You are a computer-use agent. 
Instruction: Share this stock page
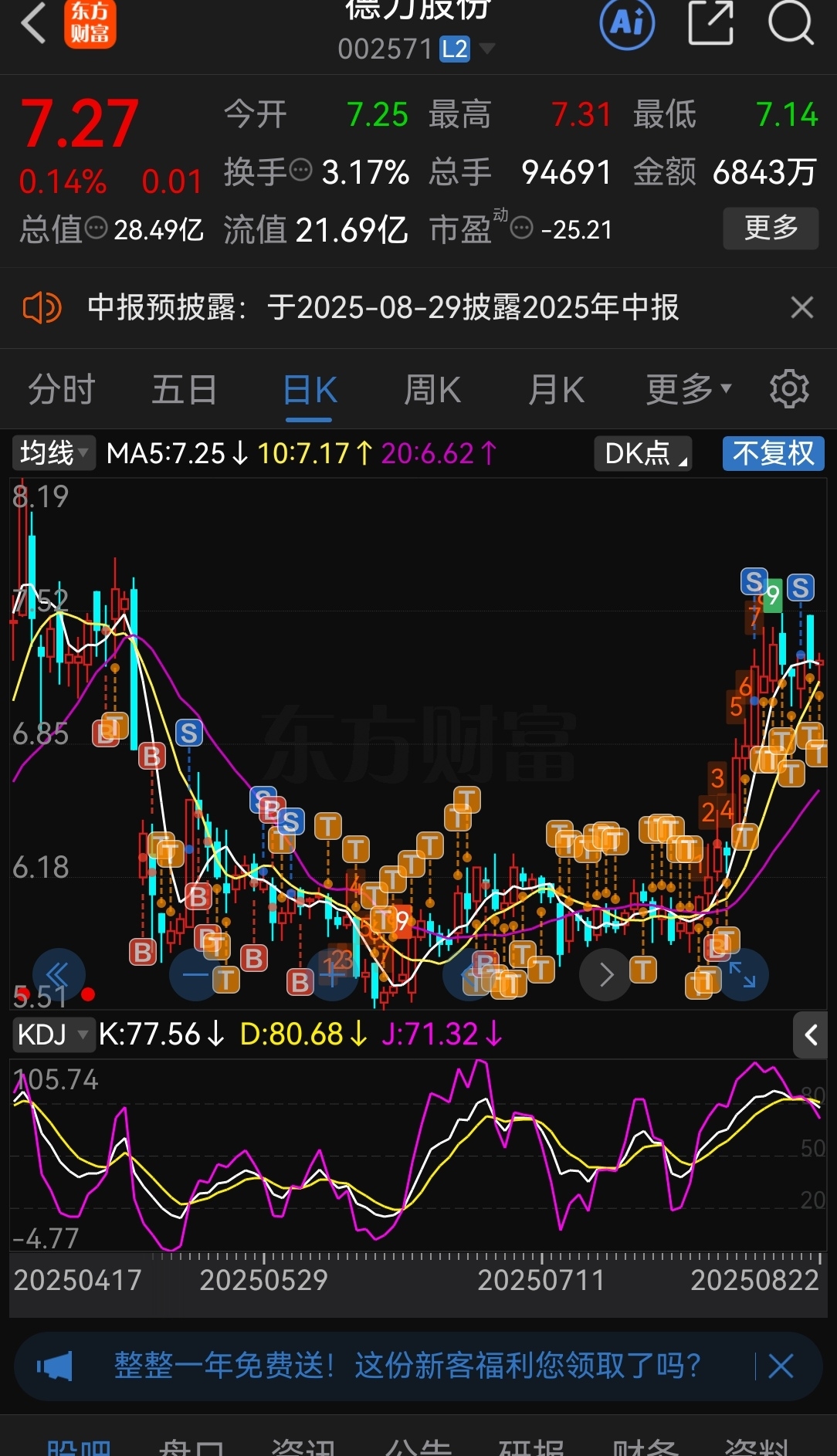click(710, 22)
